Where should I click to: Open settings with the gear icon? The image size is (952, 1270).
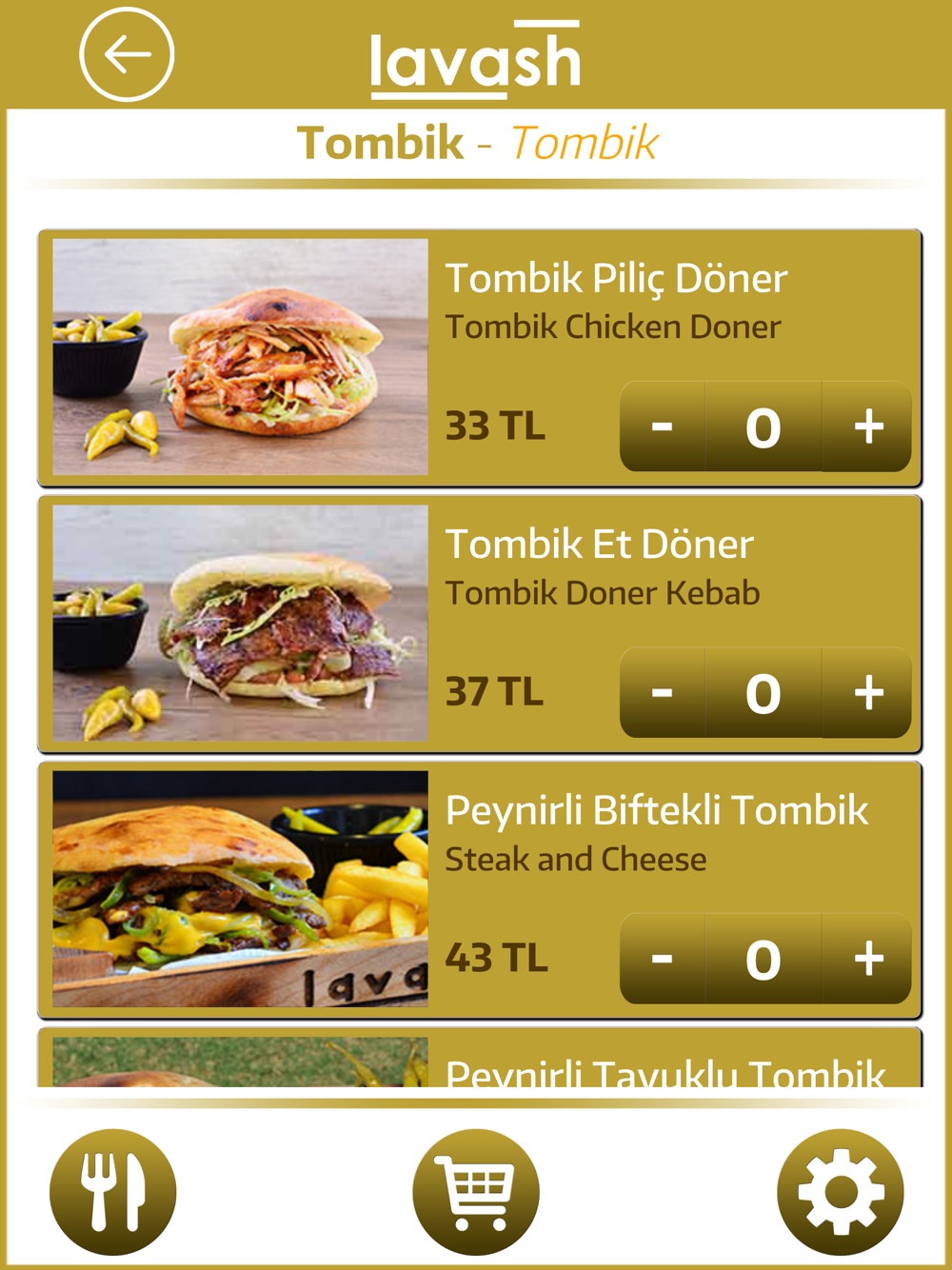[841, 1192]
